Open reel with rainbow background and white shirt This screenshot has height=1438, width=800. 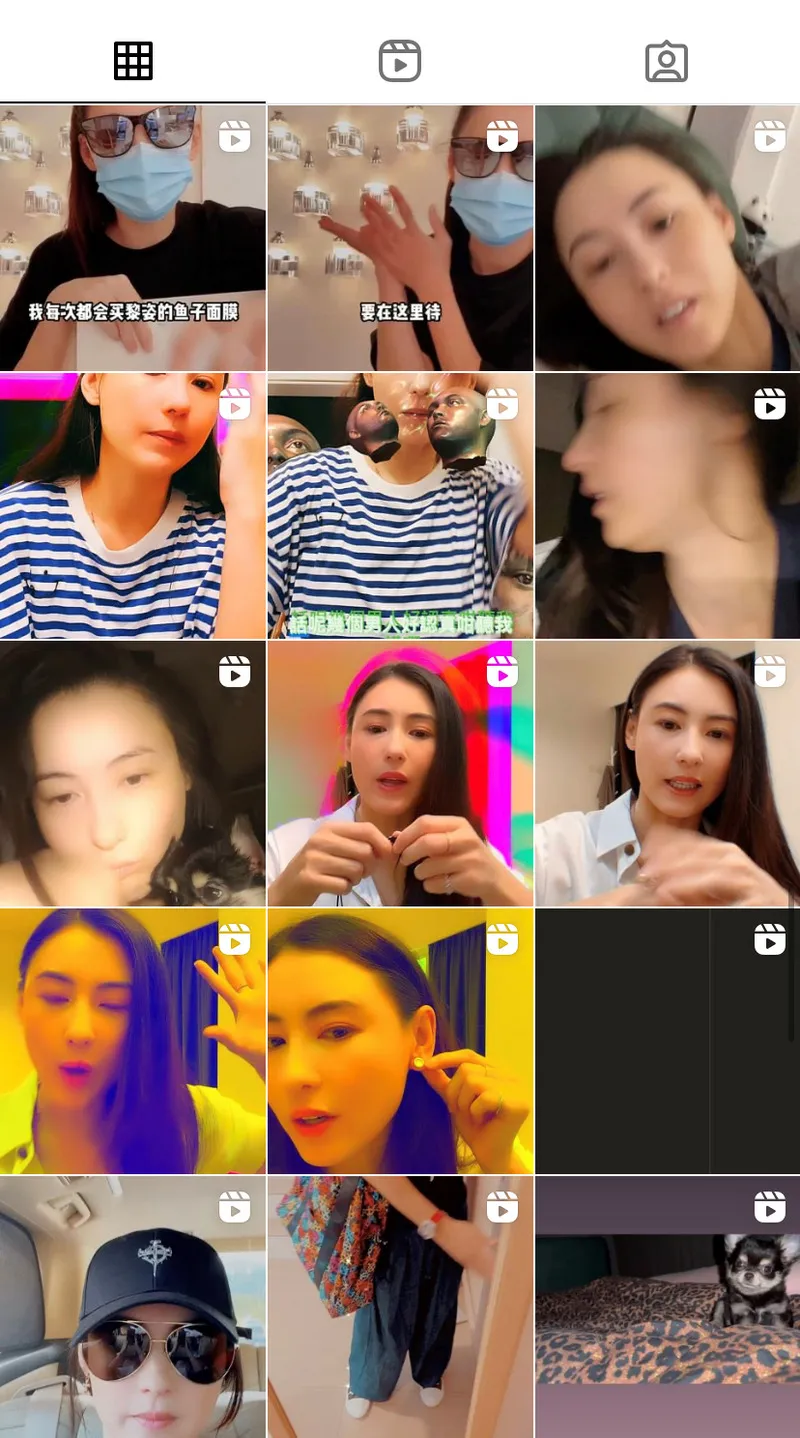click(x=400, y=773)
